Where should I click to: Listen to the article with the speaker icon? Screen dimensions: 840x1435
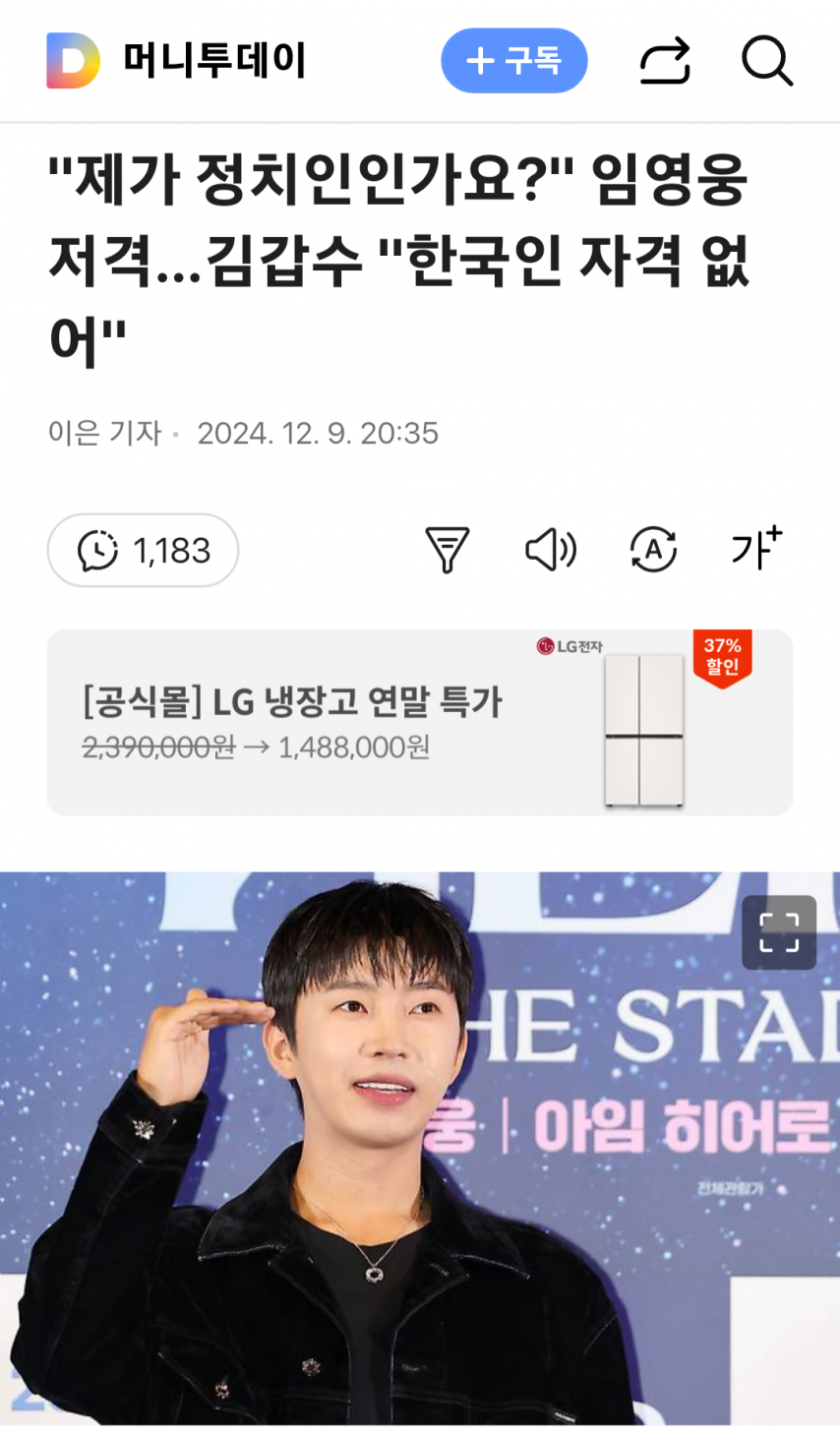coord(550,550)
